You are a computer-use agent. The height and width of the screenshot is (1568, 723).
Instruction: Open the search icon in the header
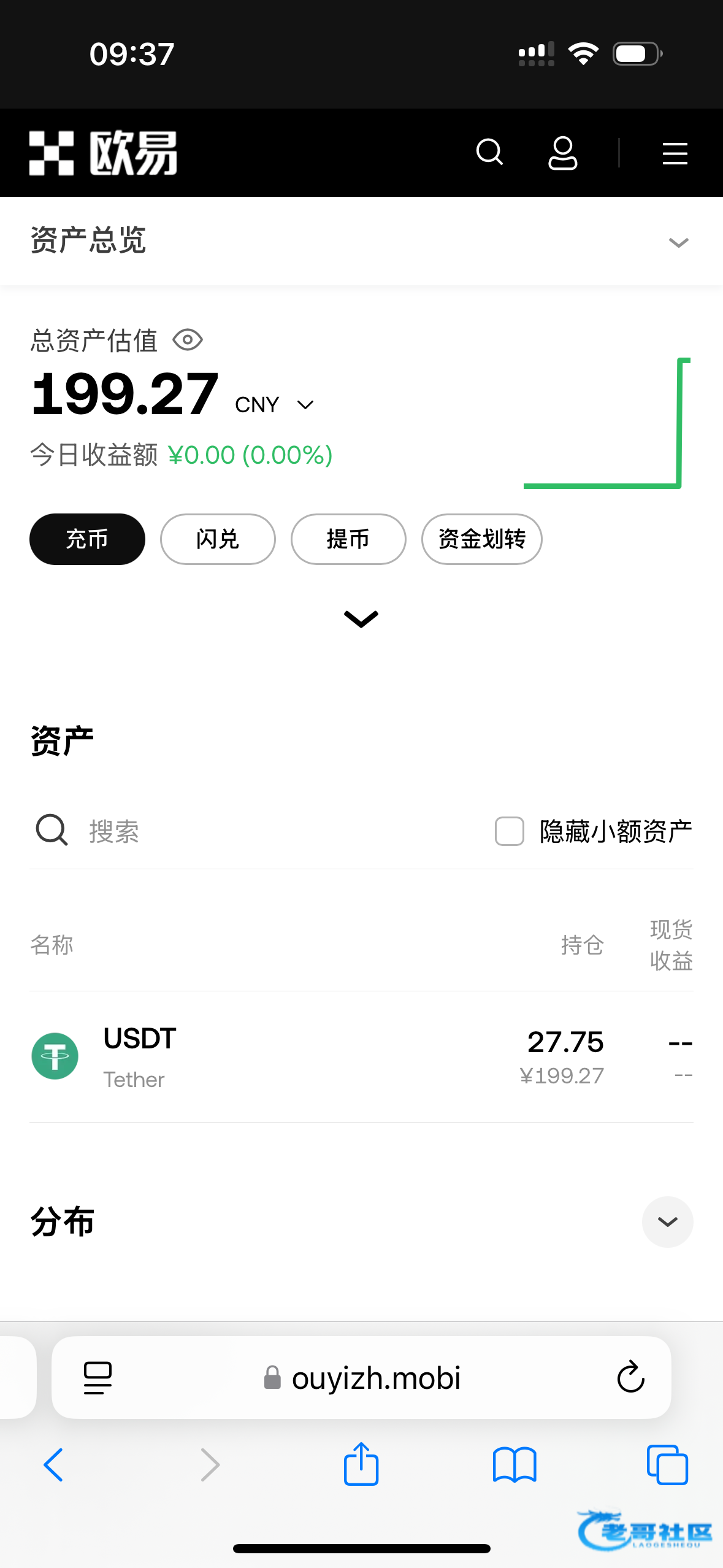pos(489,152)
